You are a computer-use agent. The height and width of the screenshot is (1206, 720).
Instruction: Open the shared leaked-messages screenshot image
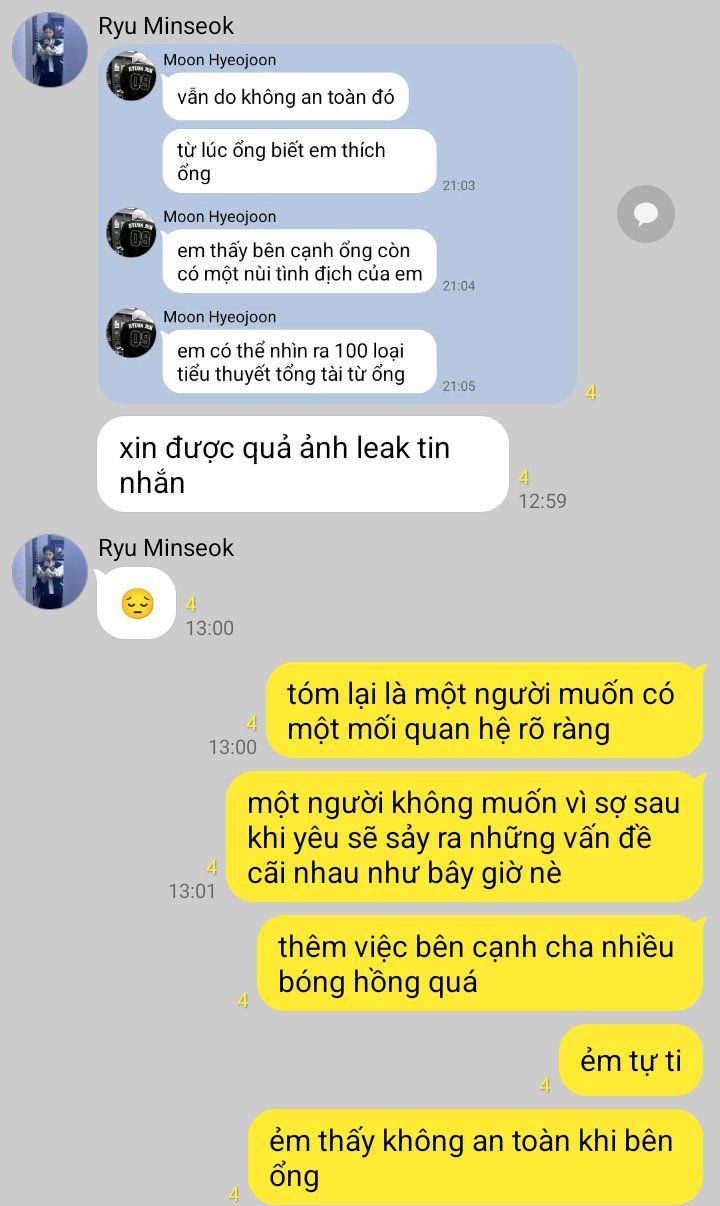(337, 223)
